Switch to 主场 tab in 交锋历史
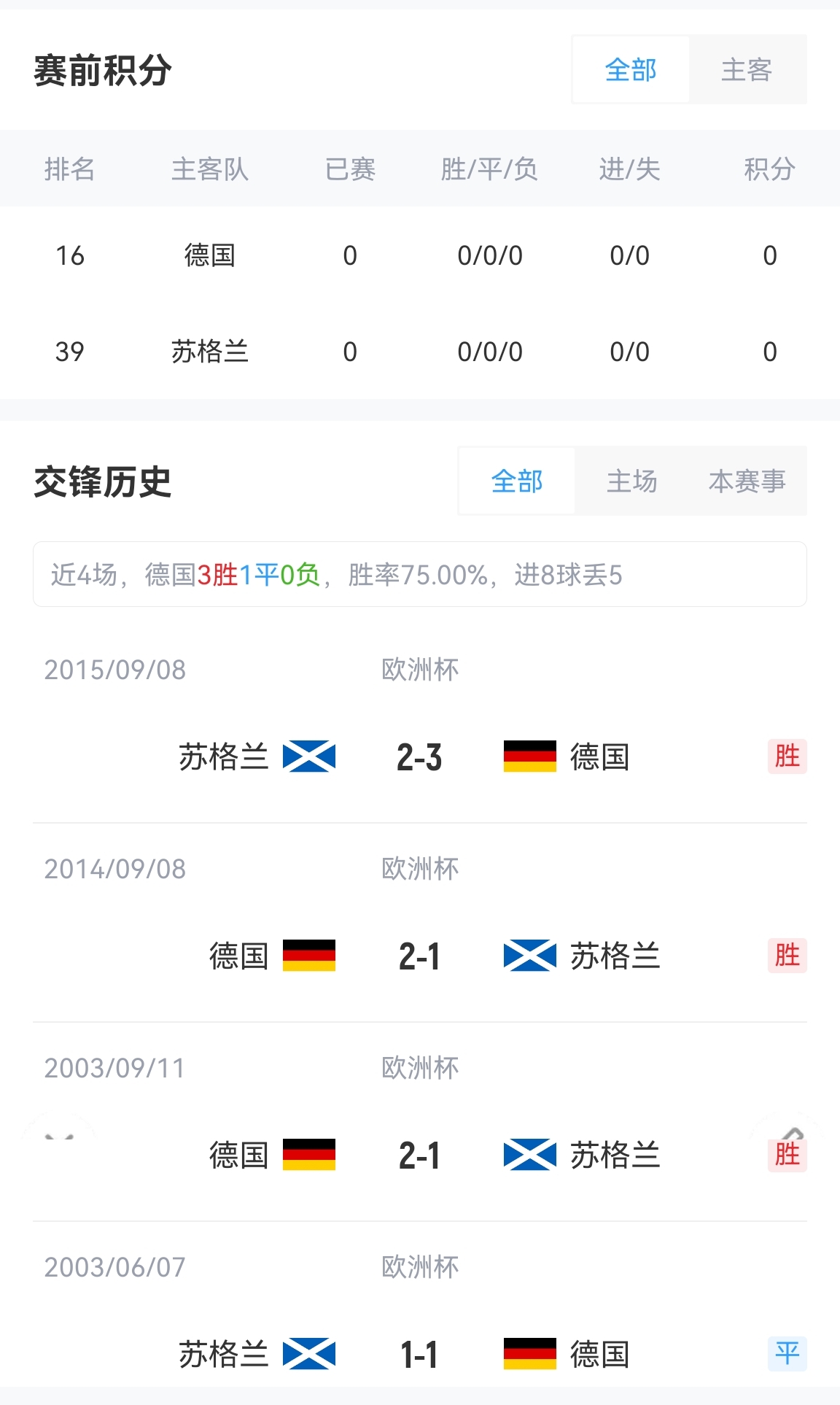840x1405 pixels. click(x=632, y=481)
